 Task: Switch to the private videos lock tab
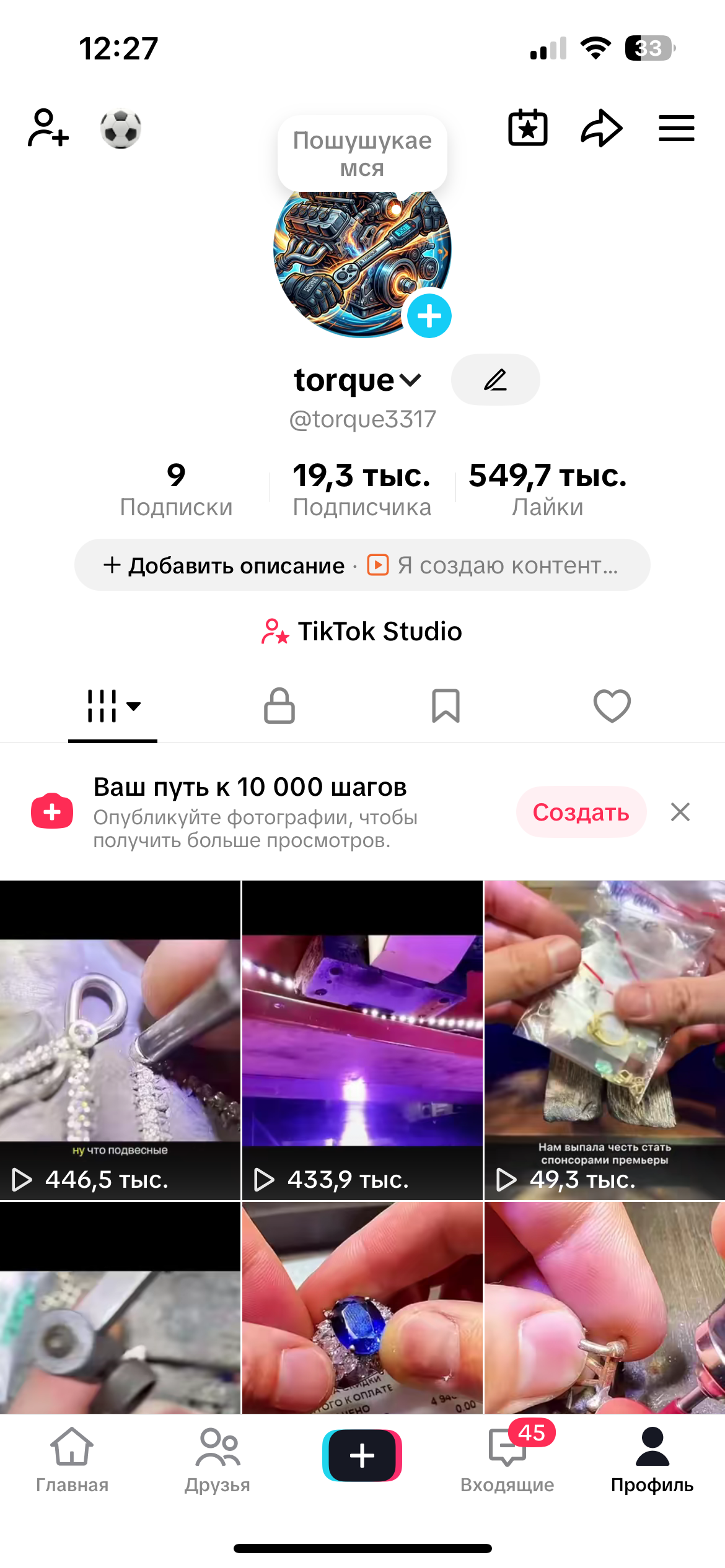pos(279,706)
